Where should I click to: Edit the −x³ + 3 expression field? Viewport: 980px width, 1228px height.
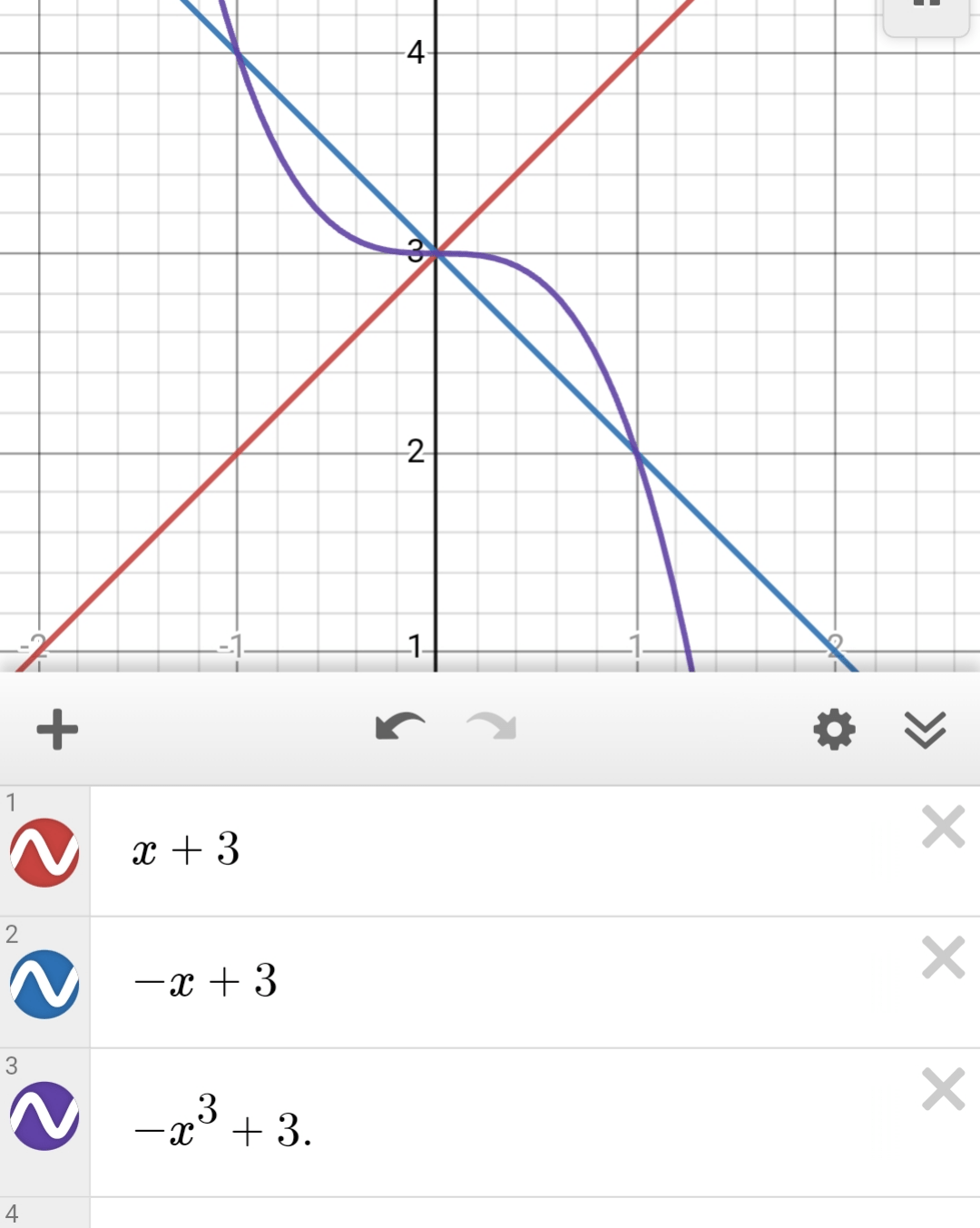pyautogui.click(x=499, y=1124)
